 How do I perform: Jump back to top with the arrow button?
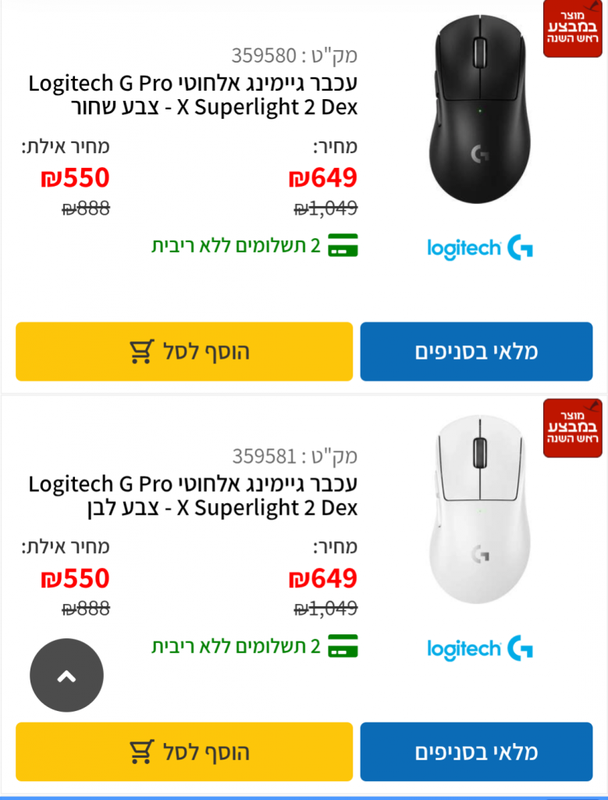pos(67,675)
